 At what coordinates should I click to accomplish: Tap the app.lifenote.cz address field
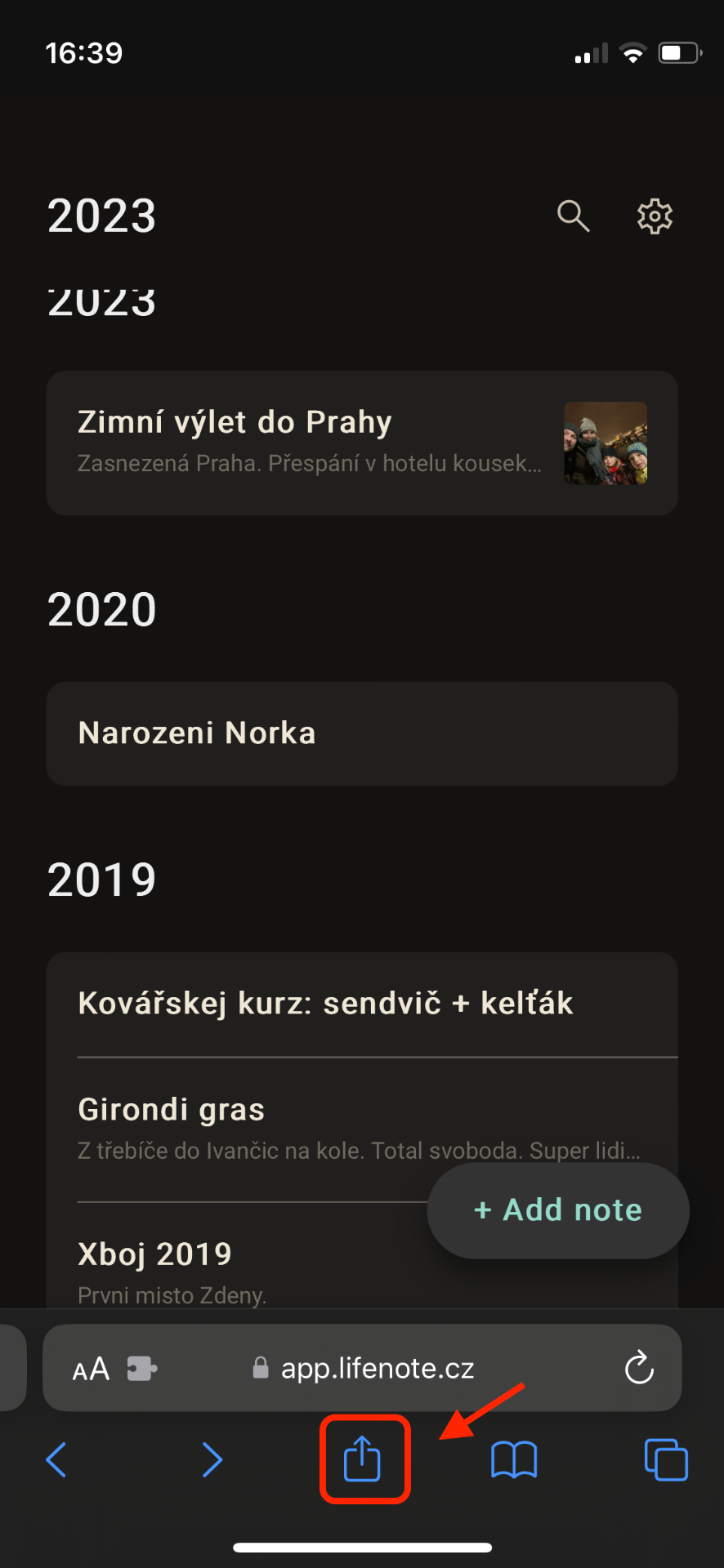click(x=376, y=1369)
